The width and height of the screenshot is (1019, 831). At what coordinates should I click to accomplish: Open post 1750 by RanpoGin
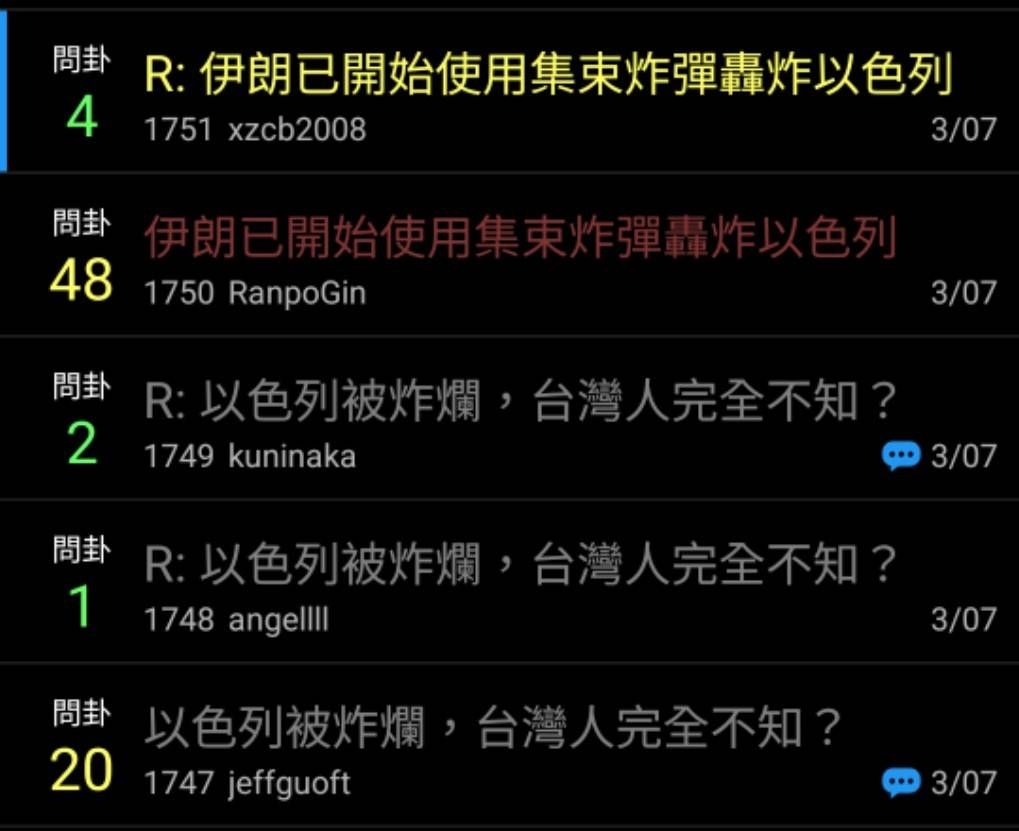(x=520, y=239)
